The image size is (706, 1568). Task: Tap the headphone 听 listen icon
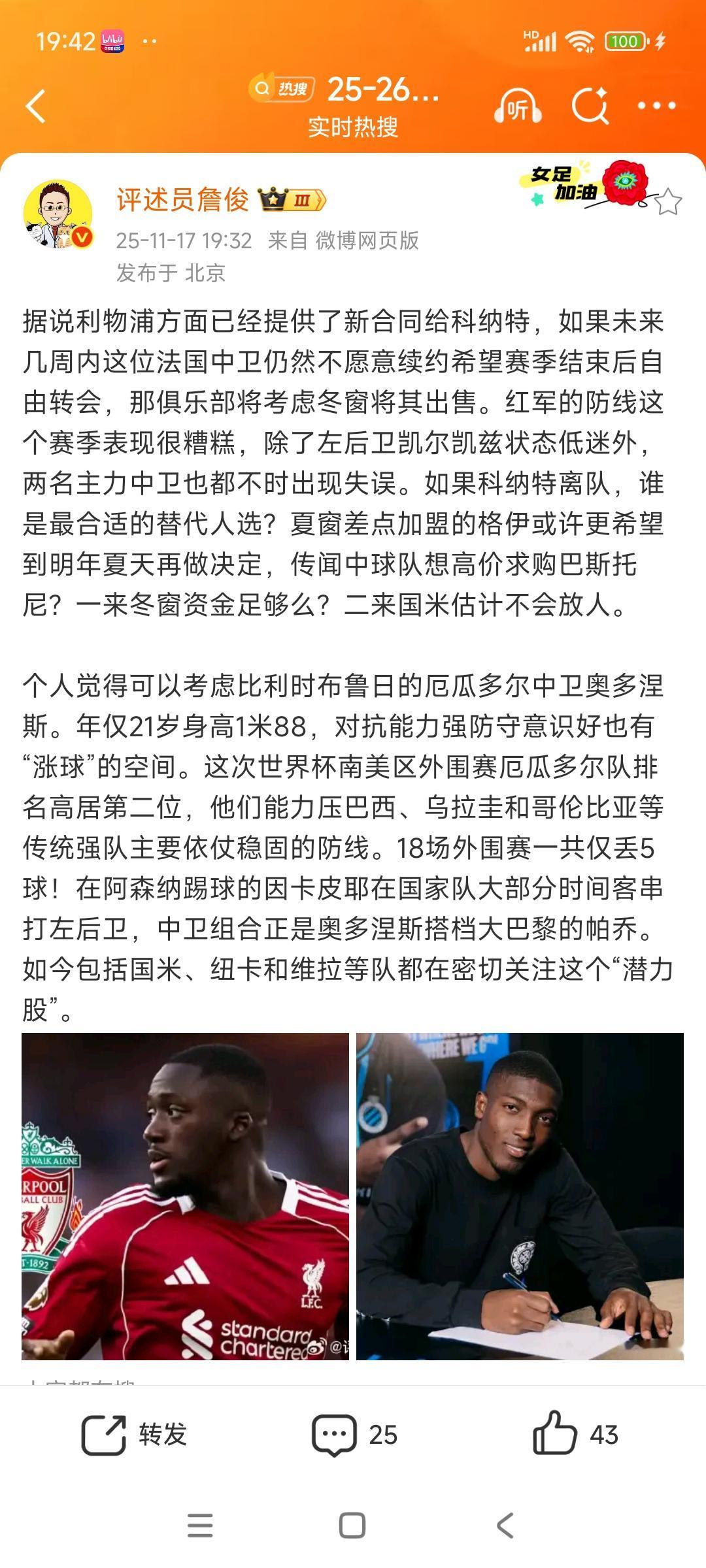point(517,105)
